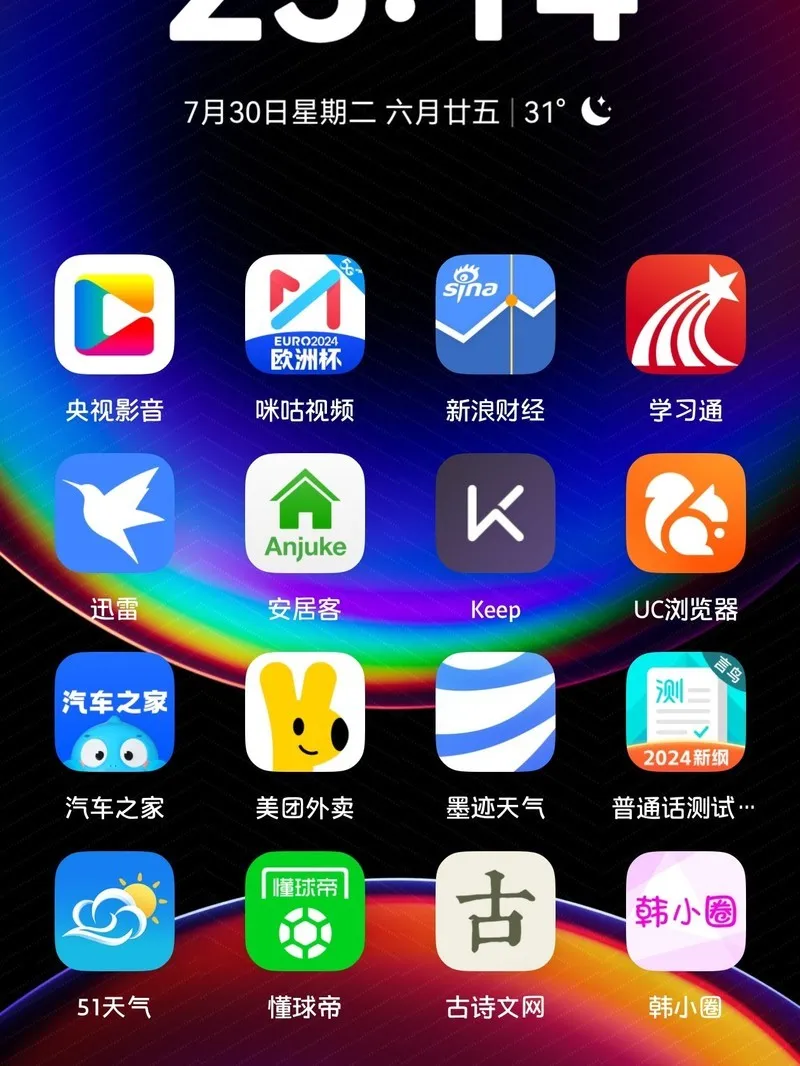Tap the date and weather widget
The image size is (800, 1066).
(398, 111)
